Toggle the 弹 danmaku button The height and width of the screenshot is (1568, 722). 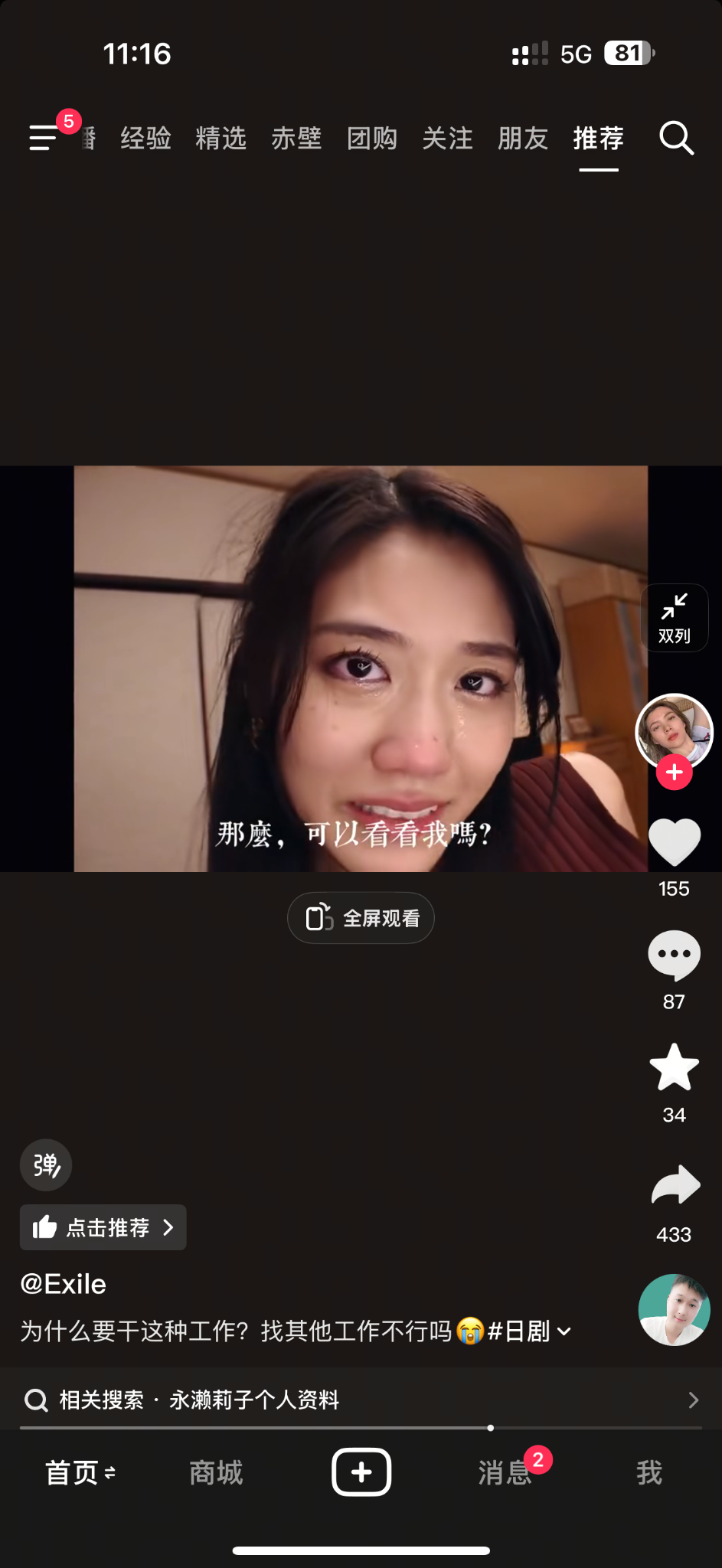click(x=46, y=1165)
